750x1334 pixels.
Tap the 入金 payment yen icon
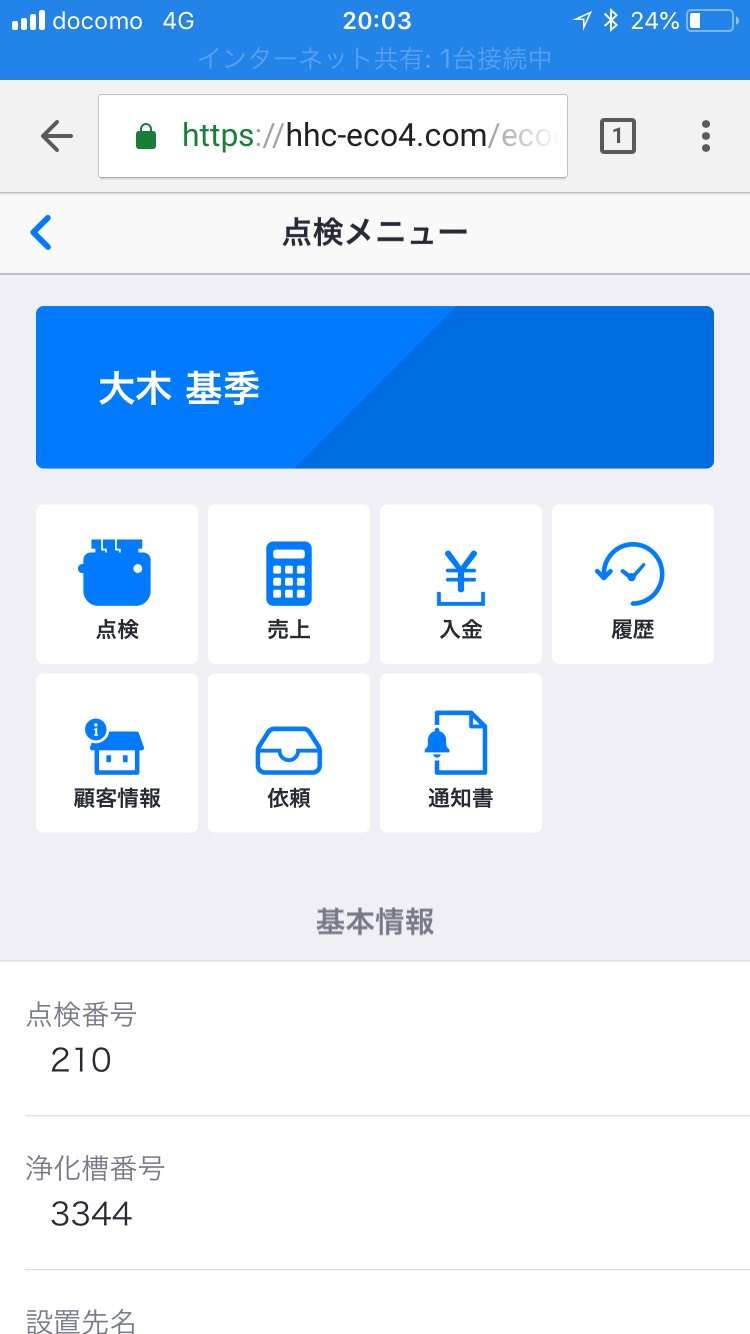461,583
